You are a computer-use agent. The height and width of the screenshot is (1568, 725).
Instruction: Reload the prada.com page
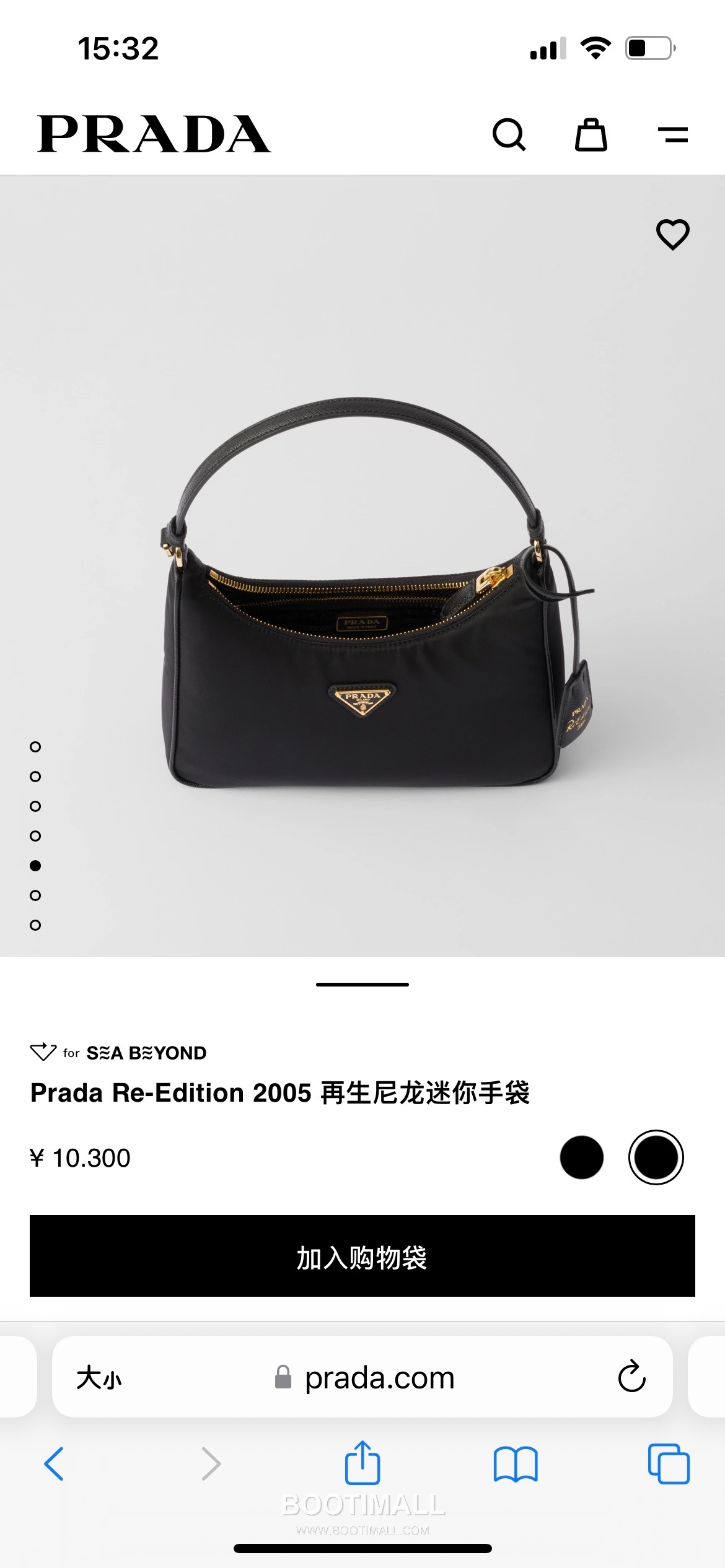point(631,1378)
